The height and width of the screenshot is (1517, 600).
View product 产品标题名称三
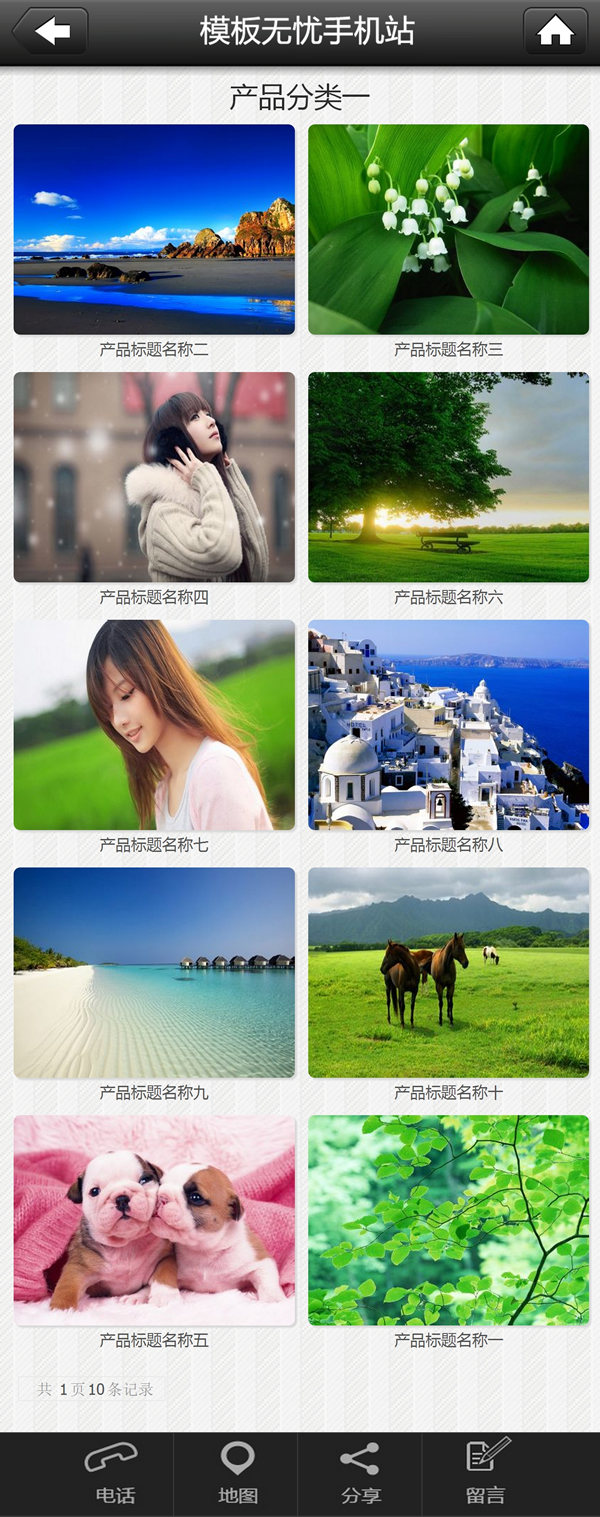(448, 229)
